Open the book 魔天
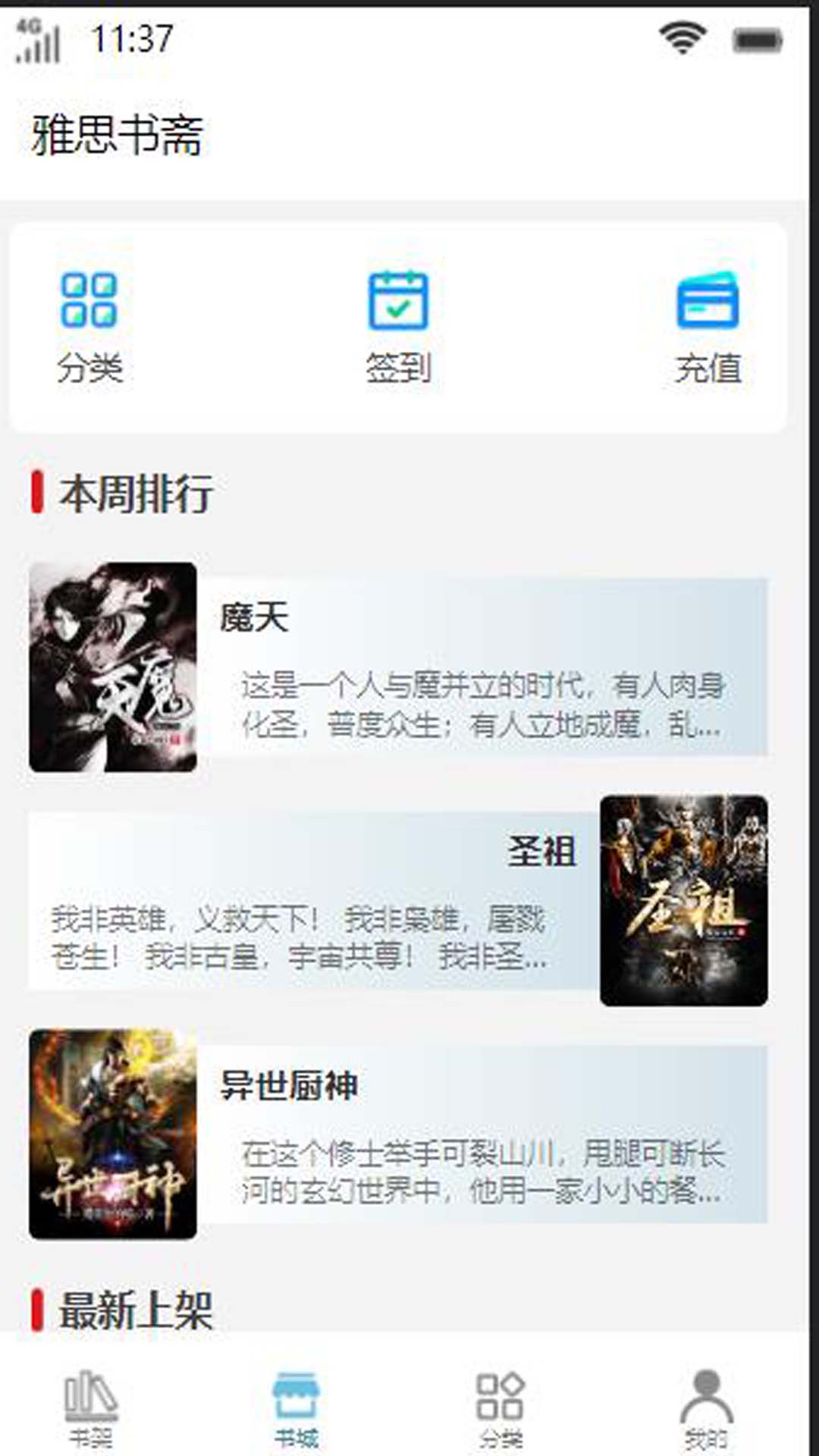The image size is (819, 1456). tap(398, 667)
